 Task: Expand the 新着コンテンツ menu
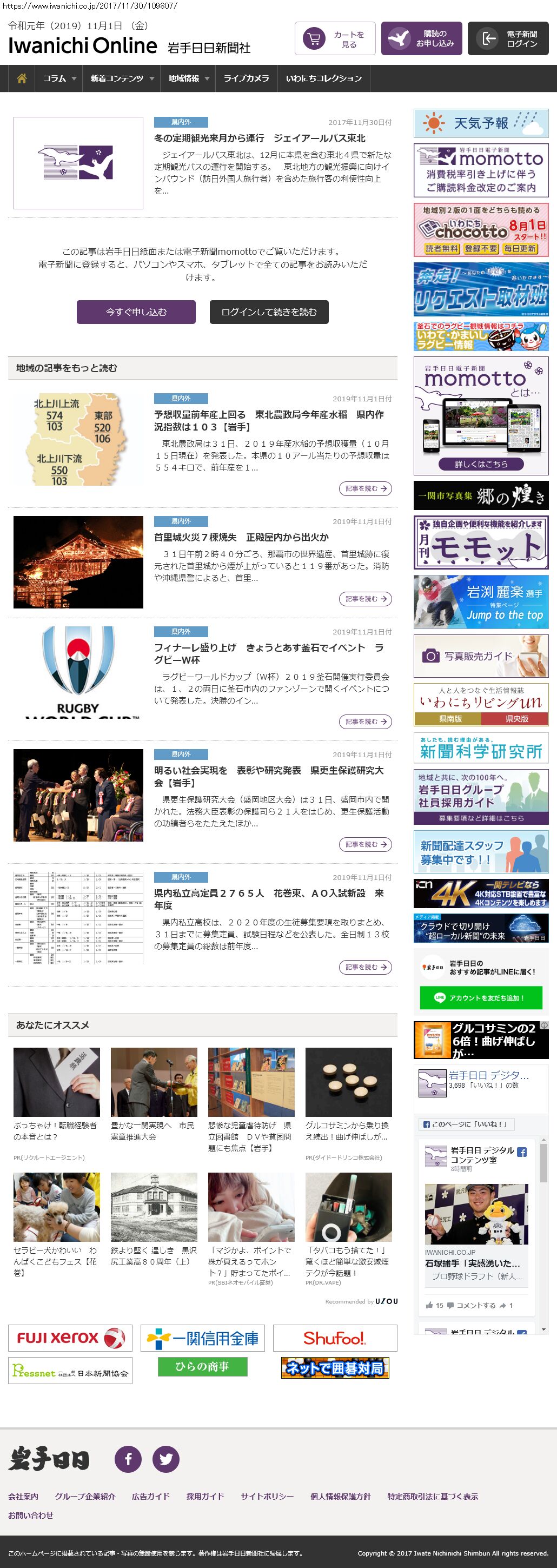[x=122, y=78]
